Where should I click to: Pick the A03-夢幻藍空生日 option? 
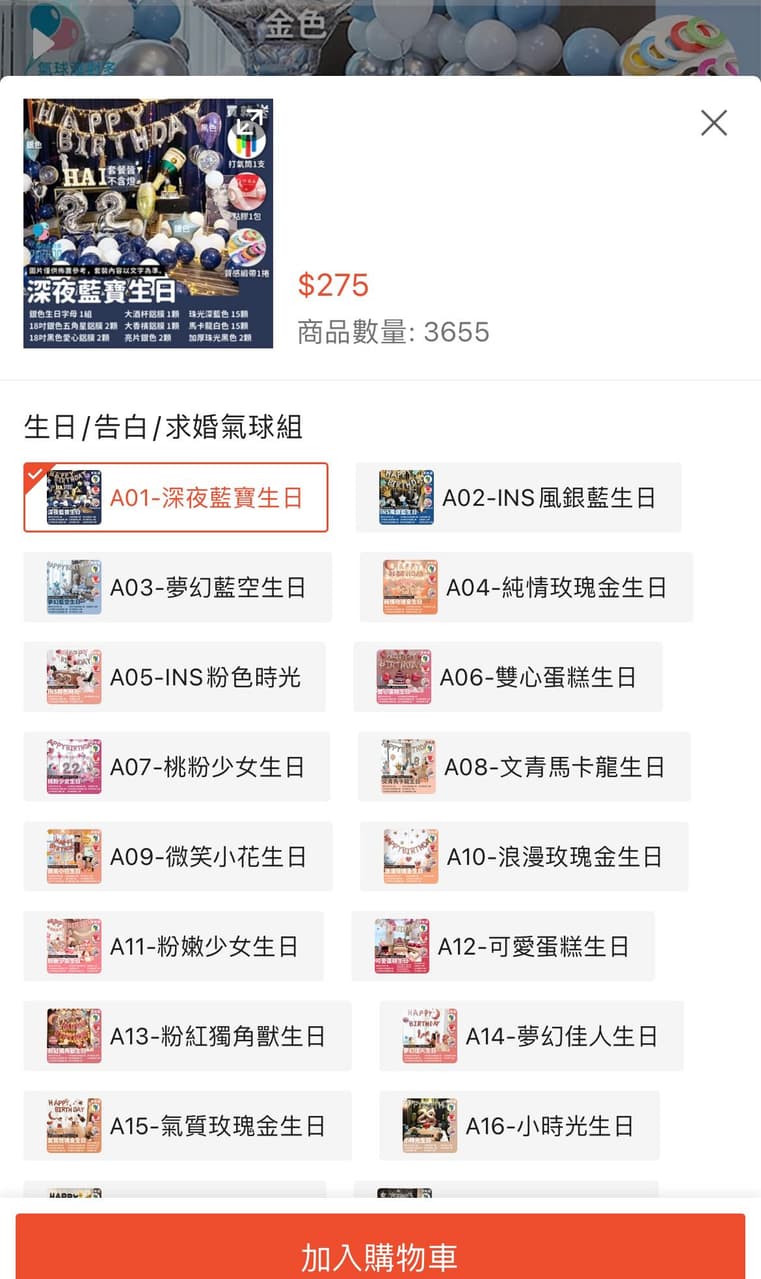pyautogui.click(x=178, y=587)
